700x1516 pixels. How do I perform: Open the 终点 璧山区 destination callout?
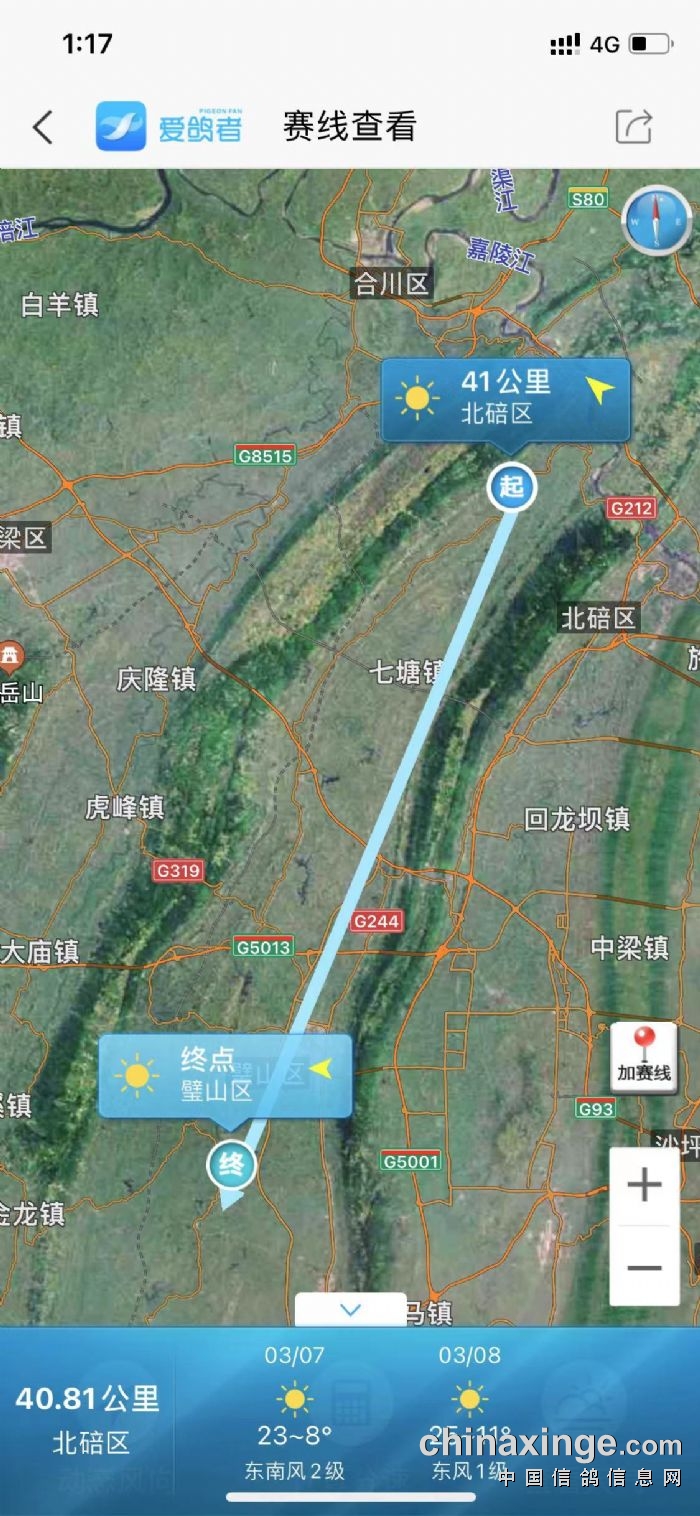click(225, 1075)
